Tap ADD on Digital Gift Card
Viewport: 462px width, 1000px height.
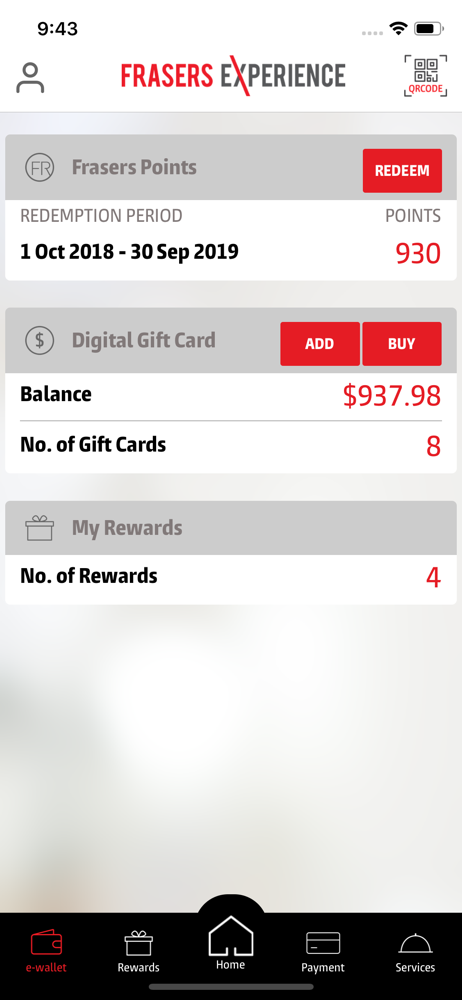click(x=320, y=344)
